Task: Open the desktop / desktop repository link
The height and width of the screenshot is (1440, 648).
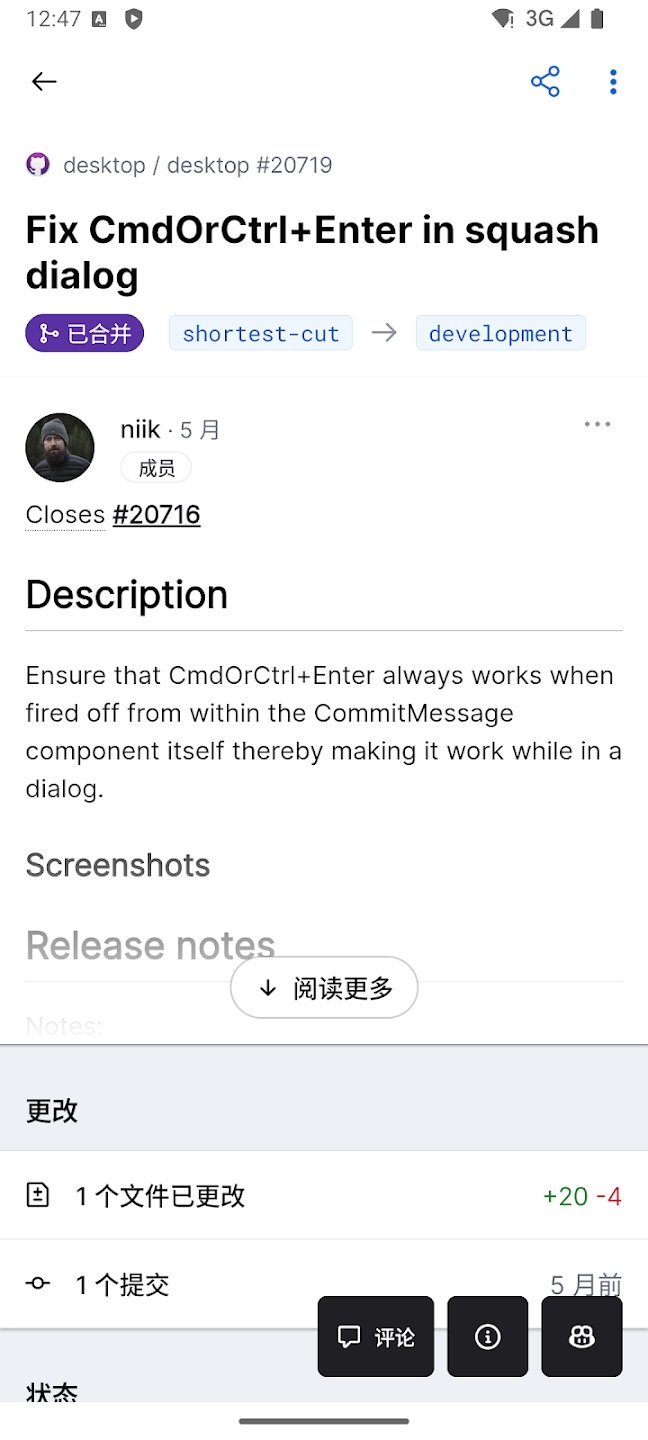Action: (197, 165)
